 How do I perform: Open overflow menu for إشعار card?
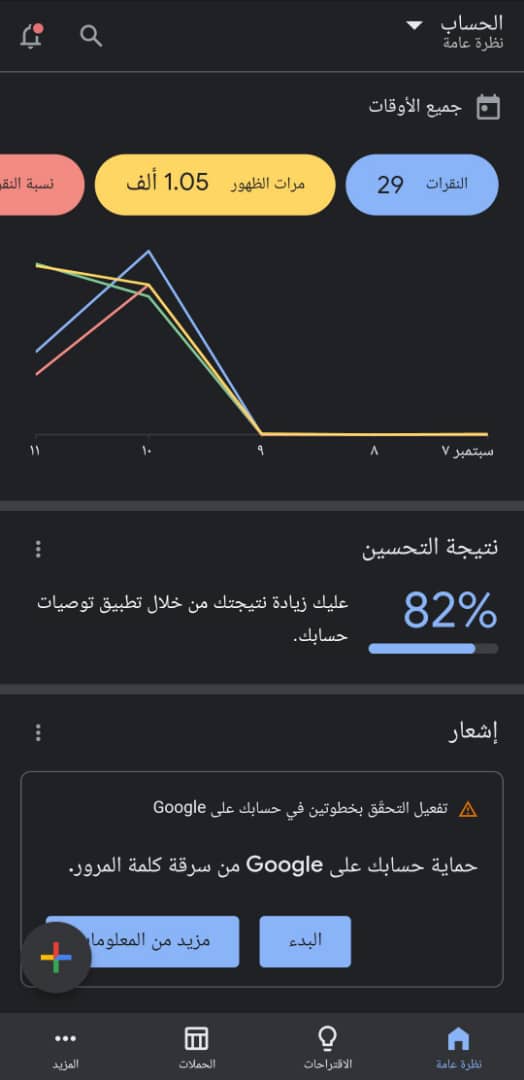coord(38,732)
